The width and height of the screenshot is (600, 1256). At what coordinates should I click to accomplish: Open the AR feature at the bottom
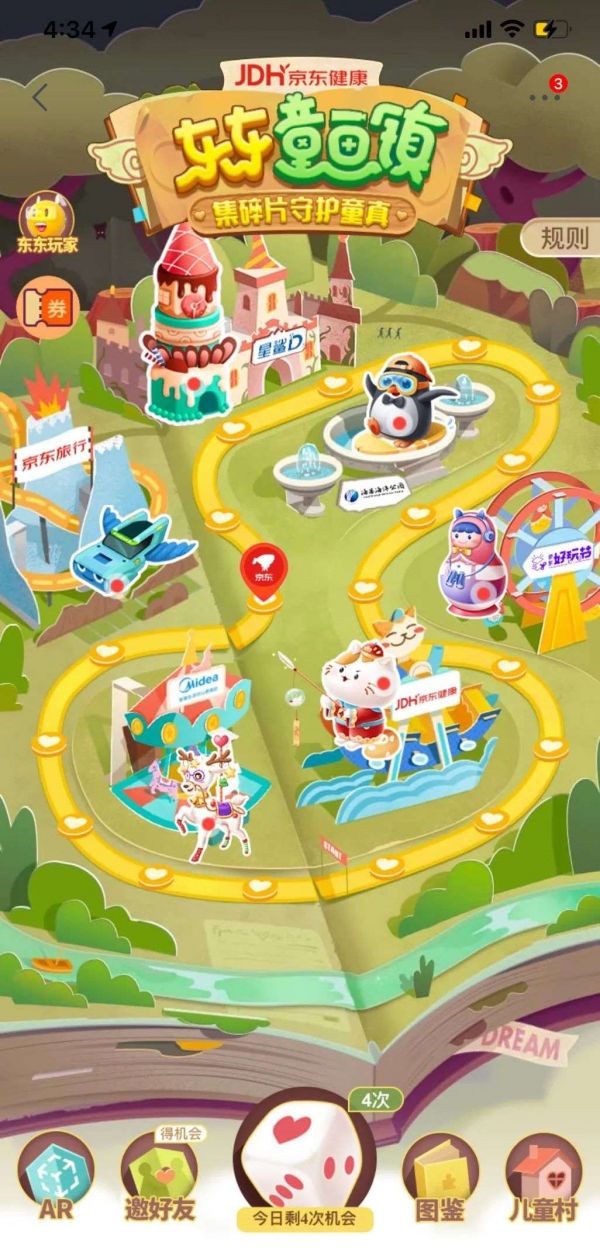pyautogui.click(x=56, y=1176)
